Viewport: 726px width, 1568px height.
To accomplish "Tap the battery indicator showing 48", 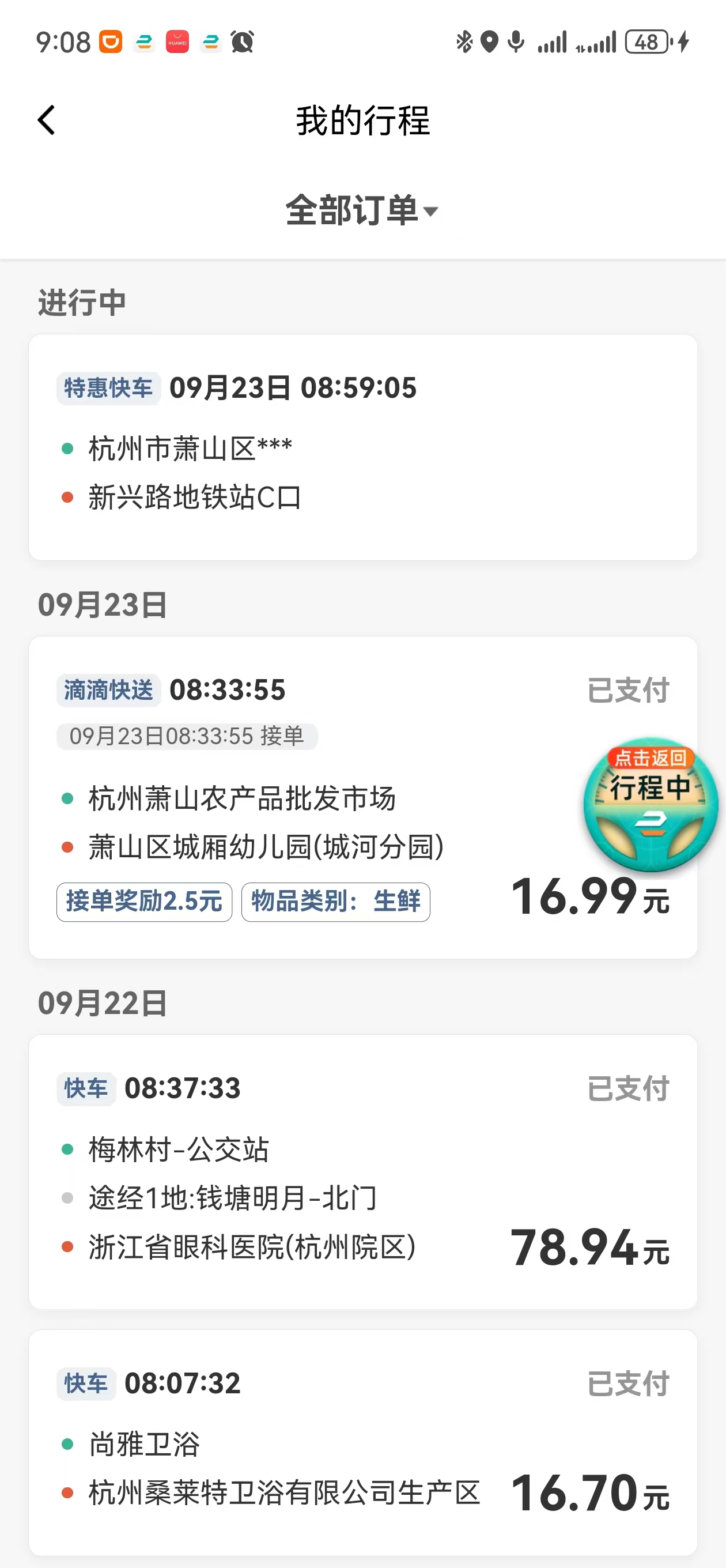I will click(x=646, y=42).
